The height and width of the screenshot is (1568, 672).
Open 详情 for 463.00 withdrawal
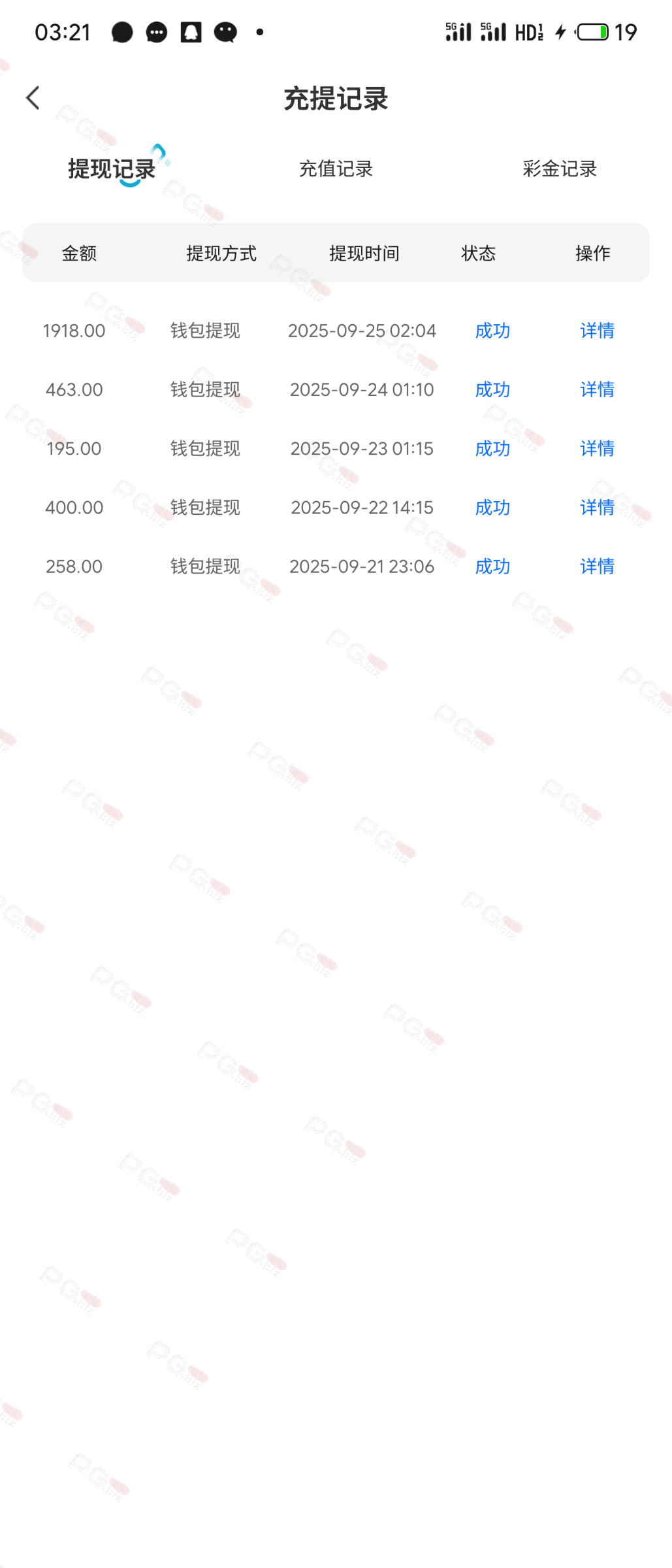597,389
